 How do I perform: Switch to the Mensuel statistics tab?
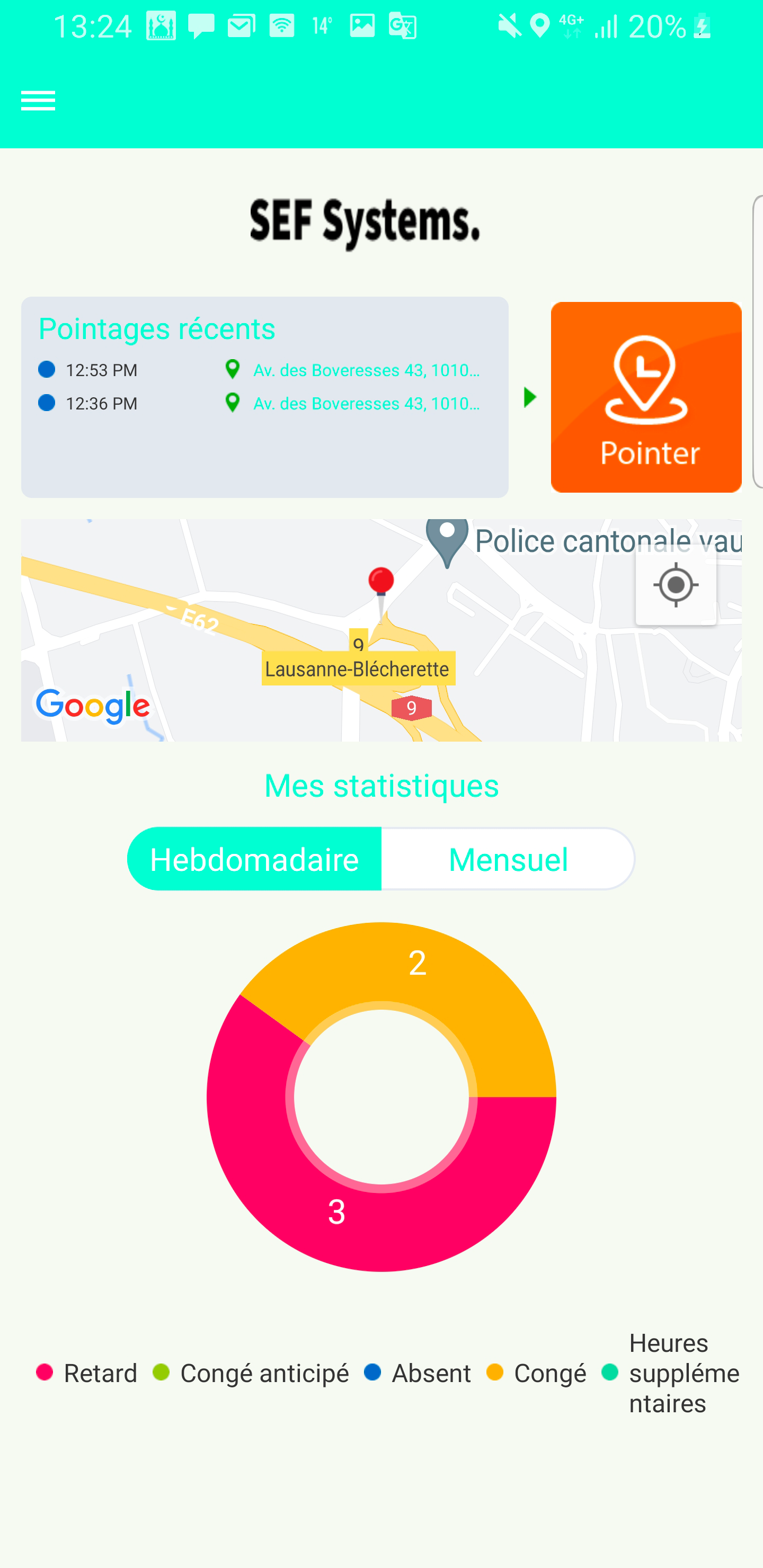pos(508,859)
